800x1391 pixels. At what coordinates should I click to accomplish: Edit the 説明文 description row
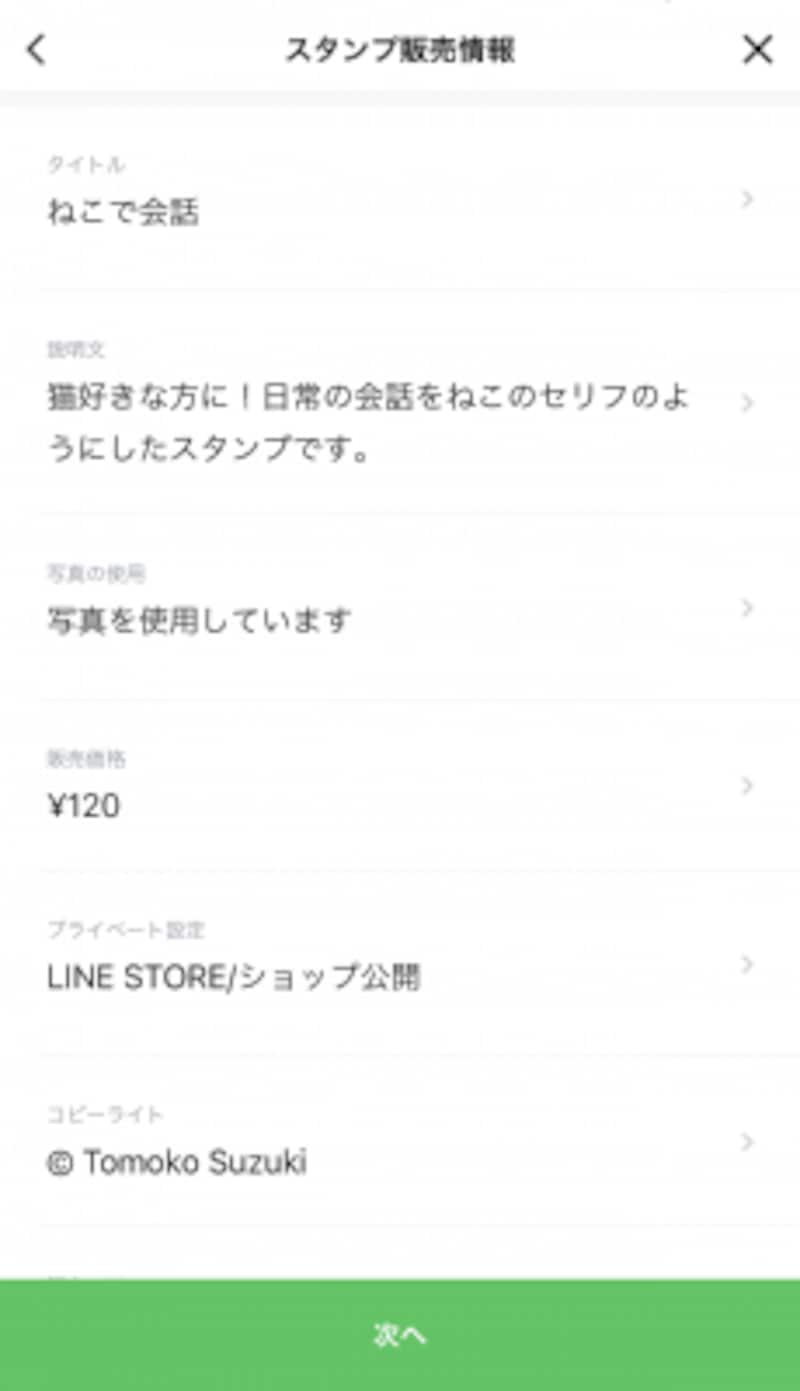[x=400, y=405]
